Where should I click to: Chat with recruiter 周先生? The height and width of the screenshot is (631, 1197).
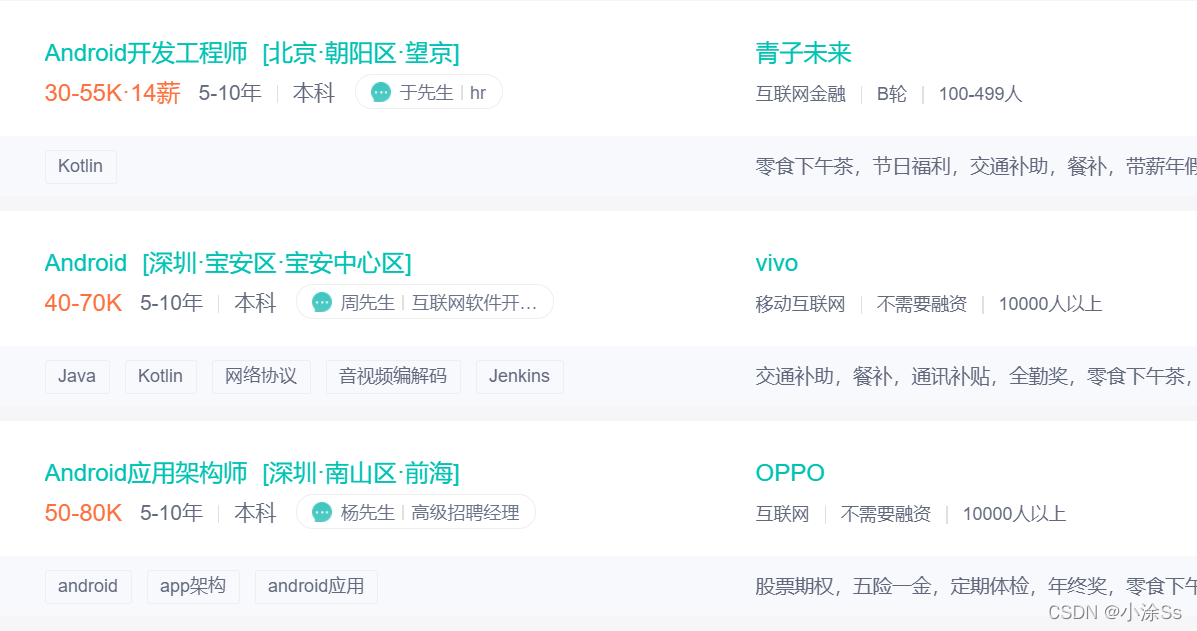424,303
